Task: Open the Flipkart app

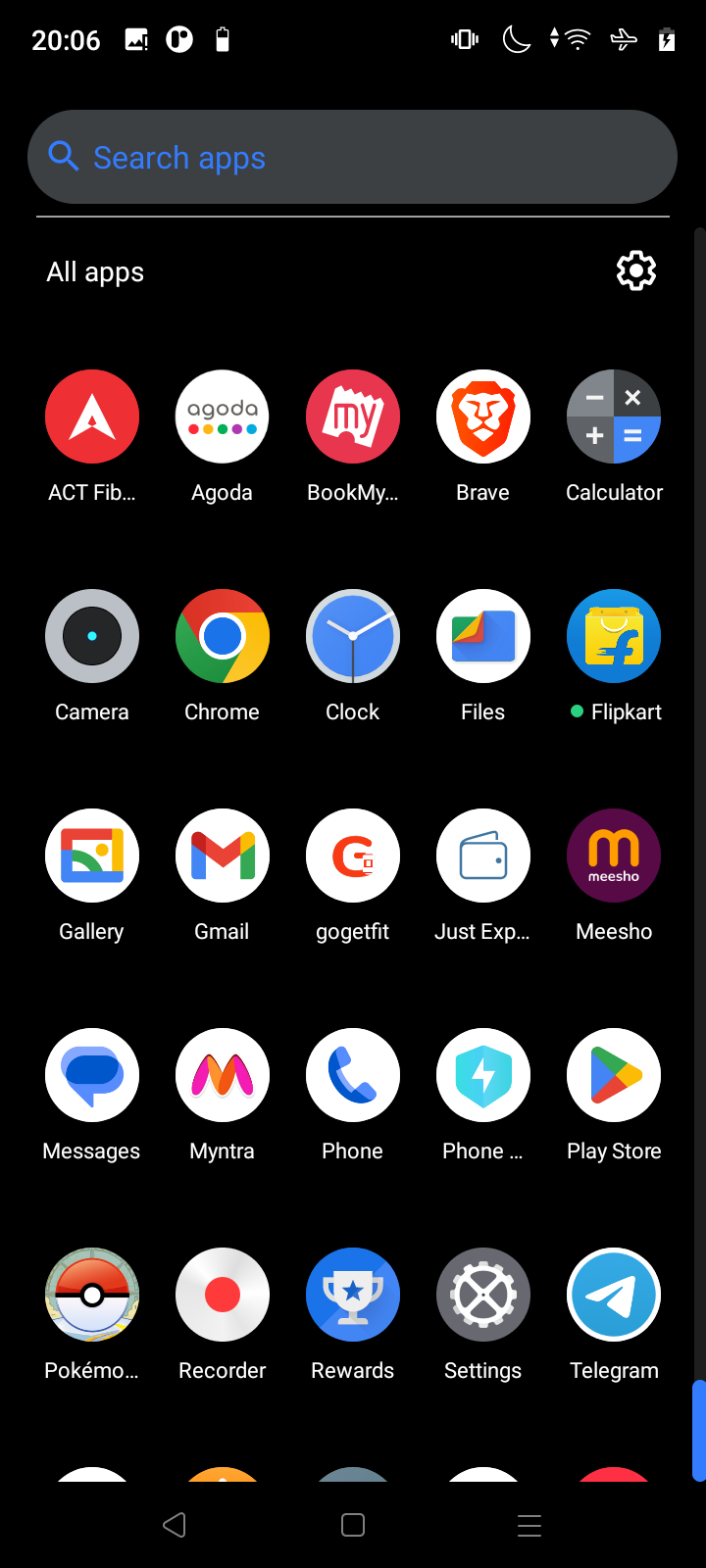Action: 614,636
